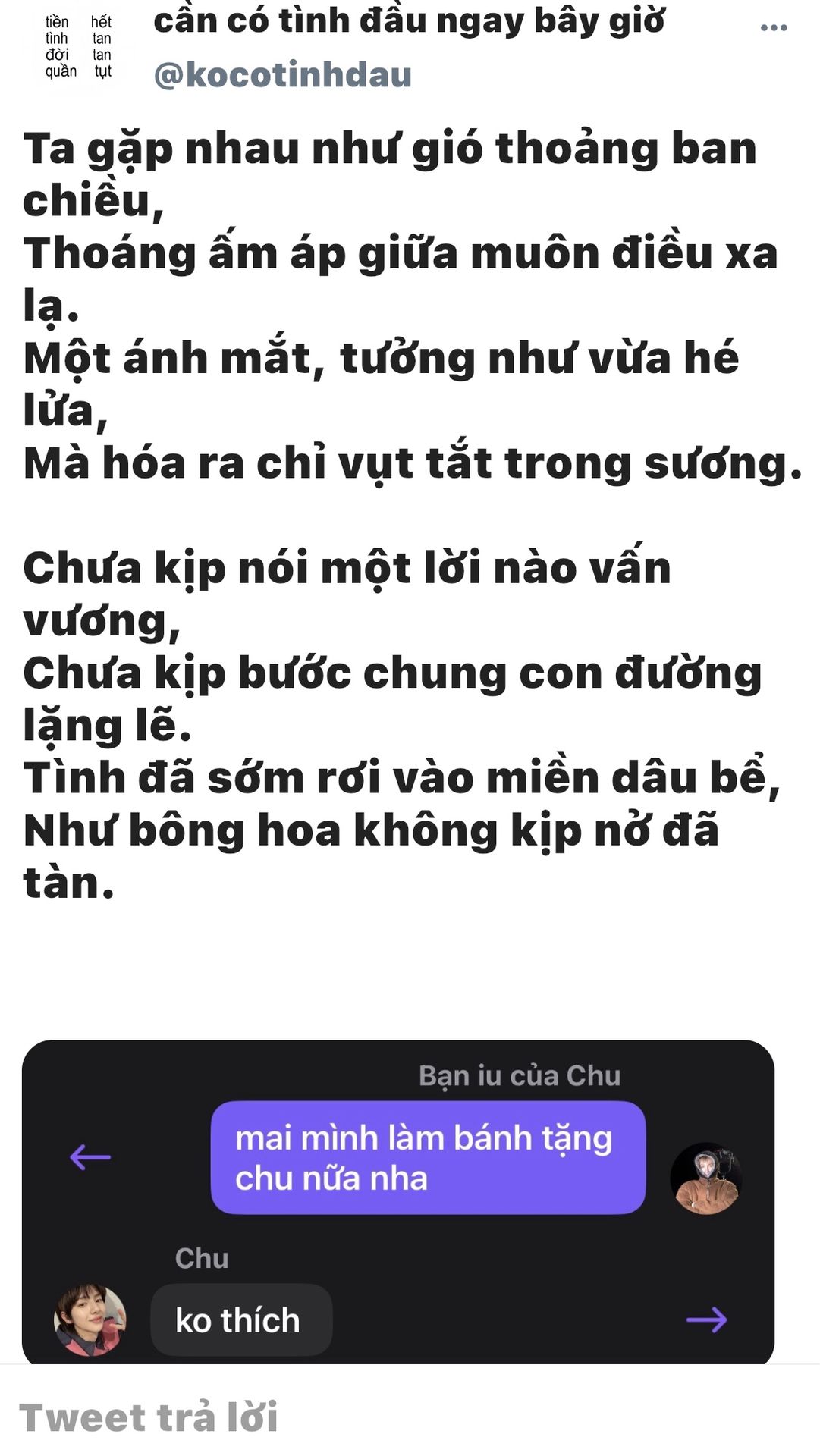
Task: Open the @kocotinhdau profile handle
Action: coord(282,75)
